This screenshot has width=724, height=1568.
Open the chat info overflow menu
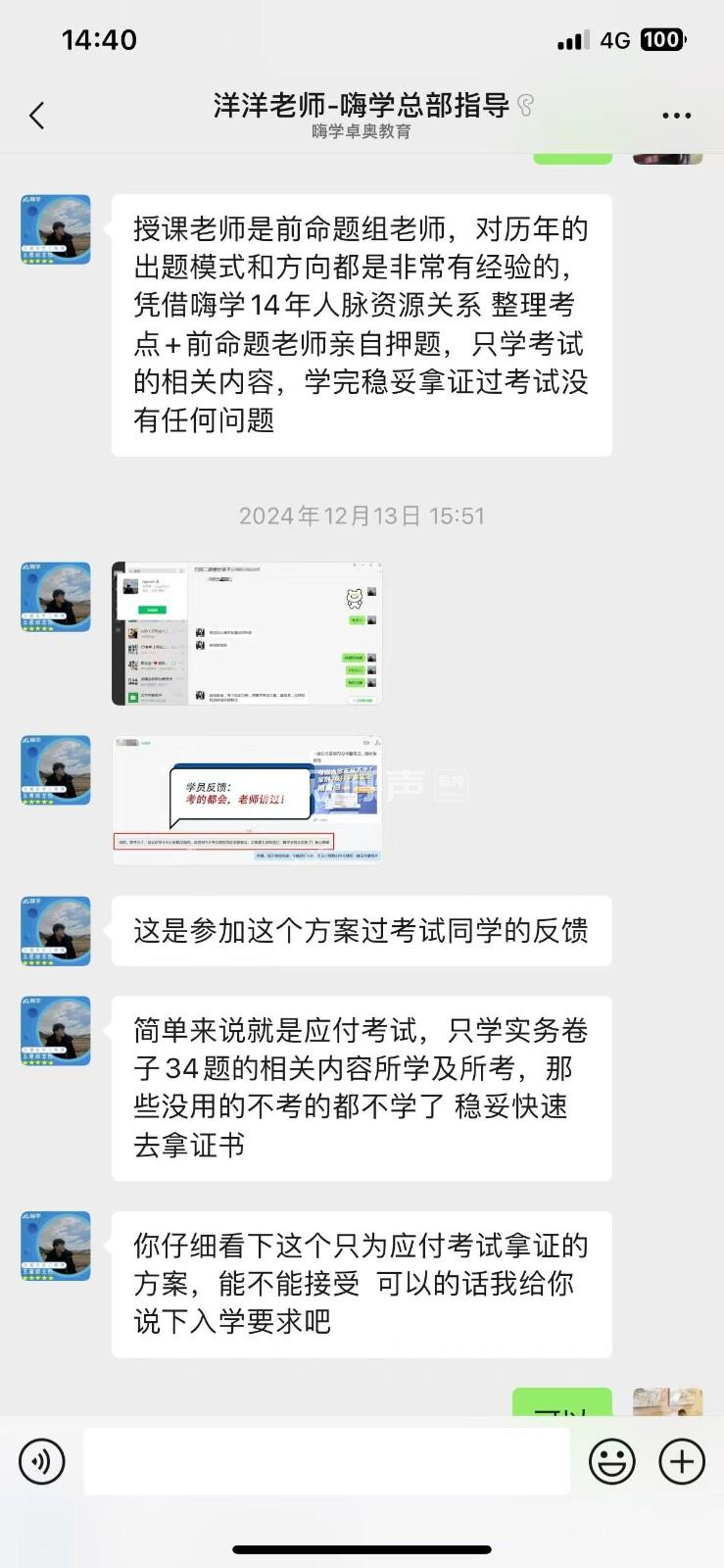(676, 116)
